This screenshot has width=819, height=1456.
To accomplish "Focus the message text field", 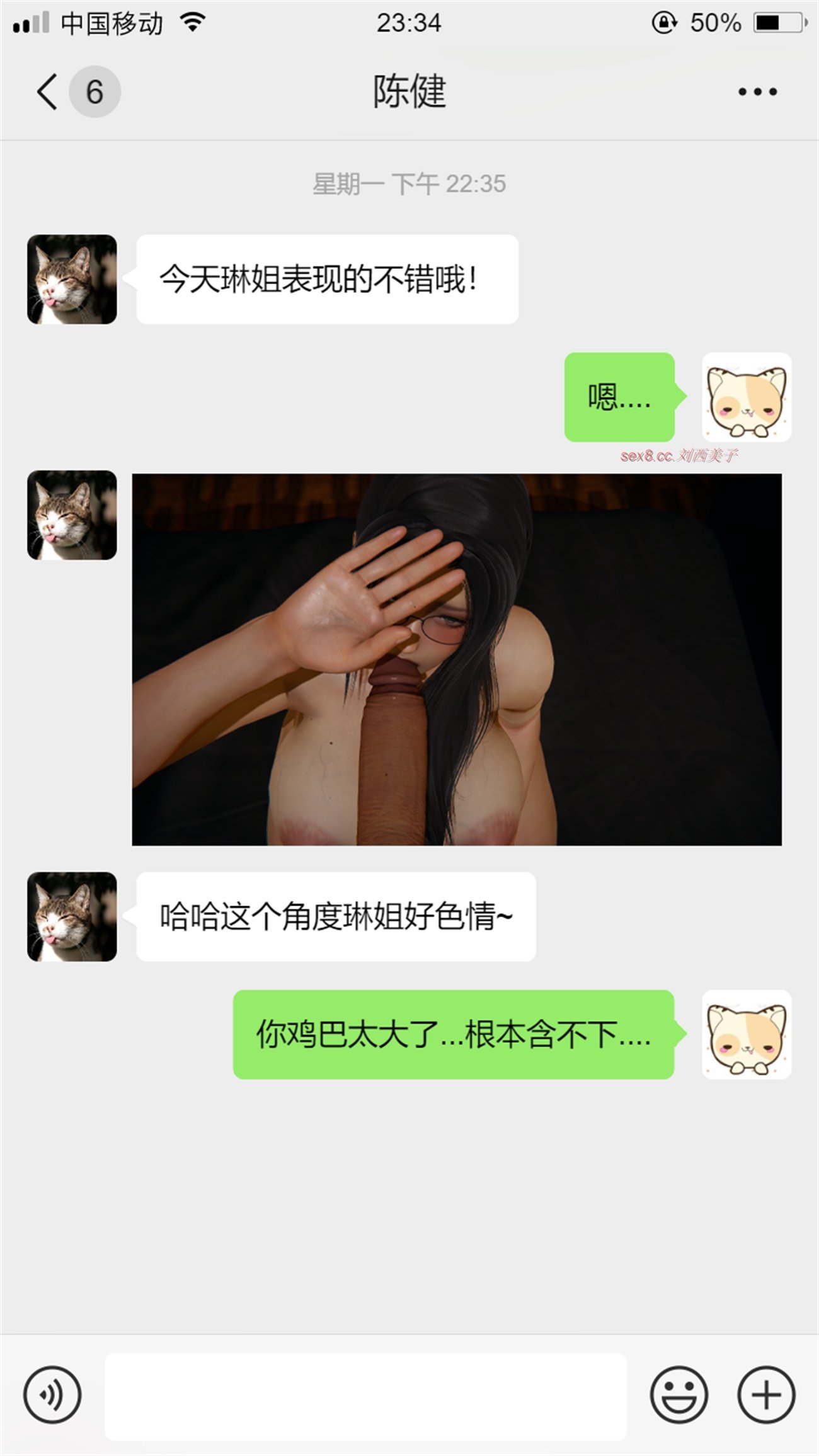I will click(365, 1396).
